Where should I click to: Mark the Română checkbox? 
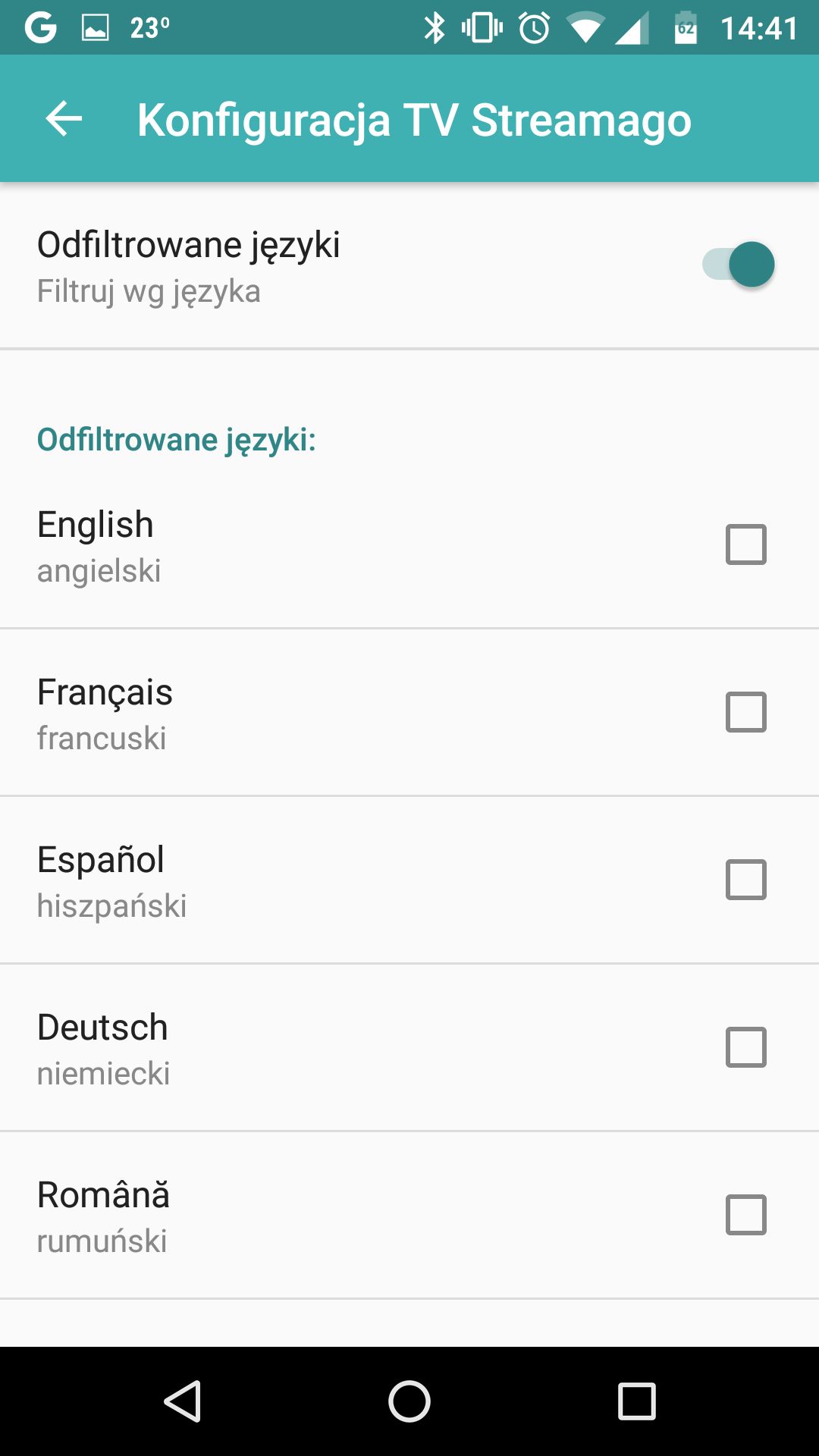tap(746, 1215)
